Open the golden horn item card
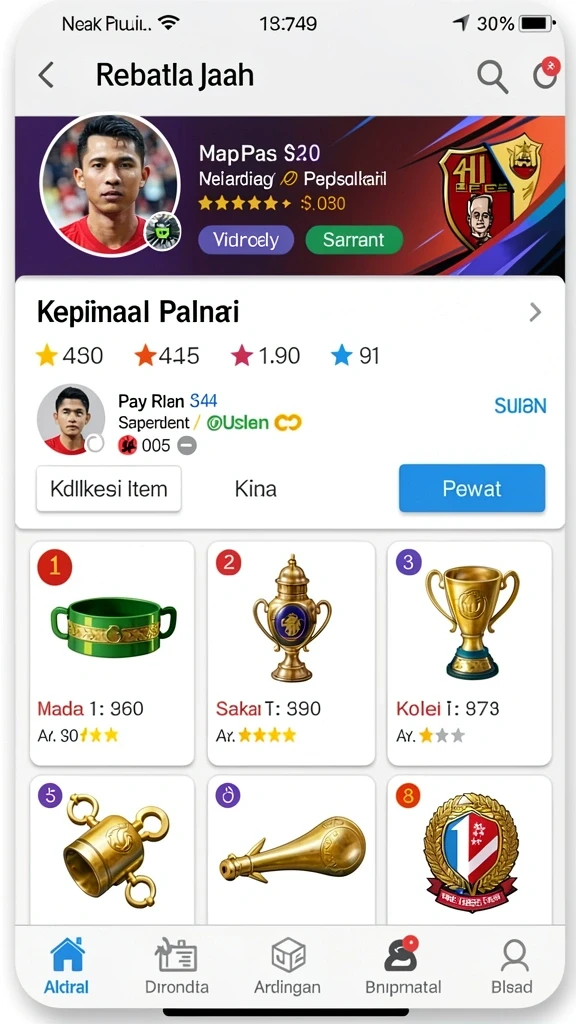576x1024 pixels. click(x=291, y=850)
